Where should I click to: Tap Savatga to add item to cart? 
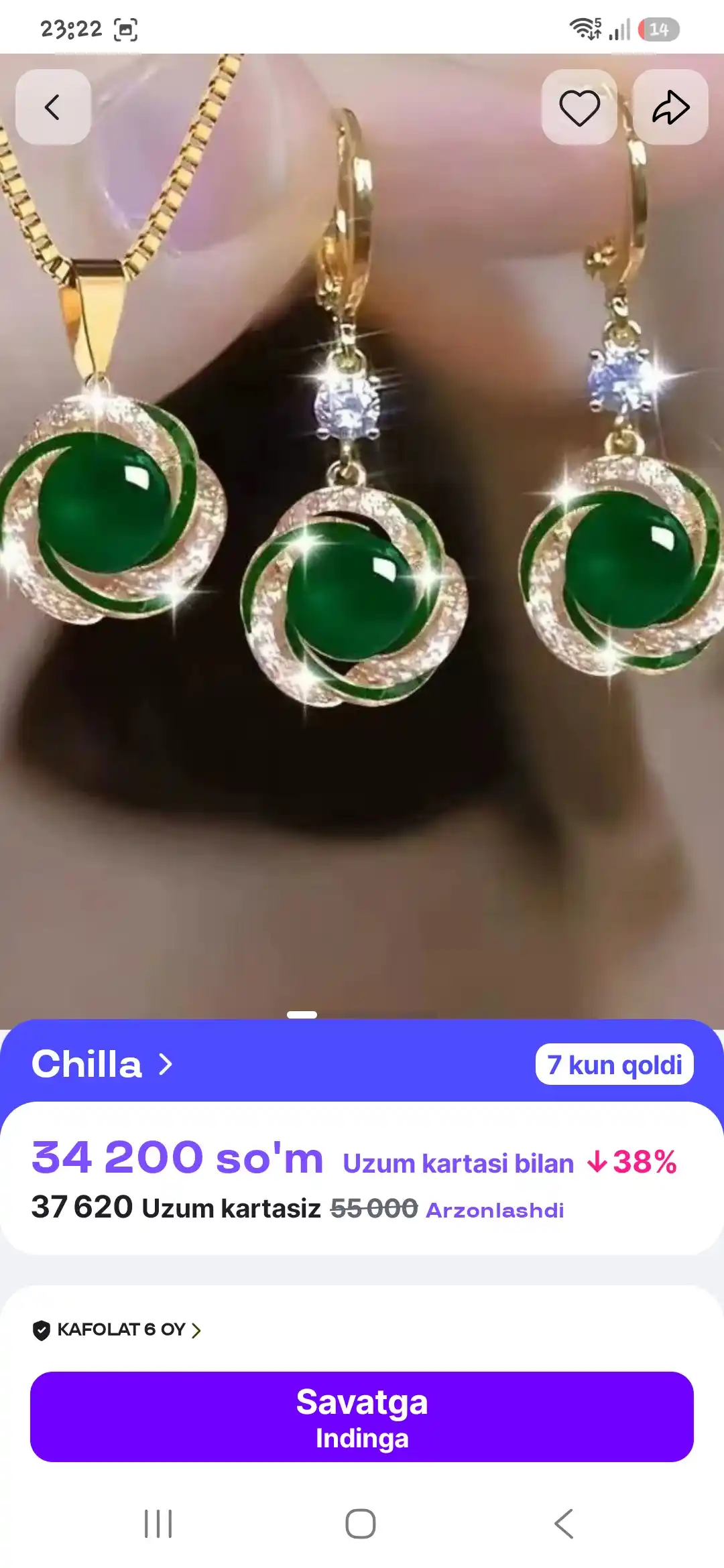tap(362, 1417)
